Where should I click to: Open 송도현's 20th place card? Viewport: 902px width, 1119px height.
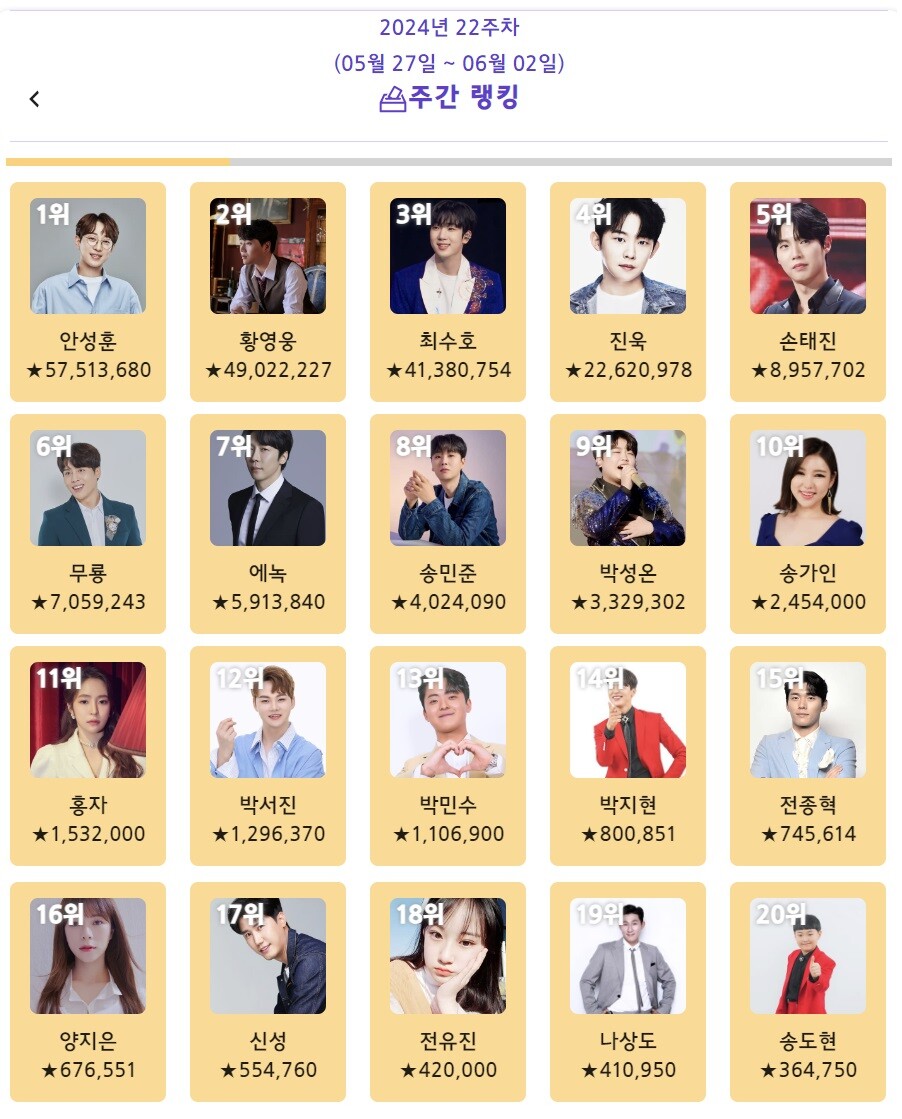coord(808,991)
